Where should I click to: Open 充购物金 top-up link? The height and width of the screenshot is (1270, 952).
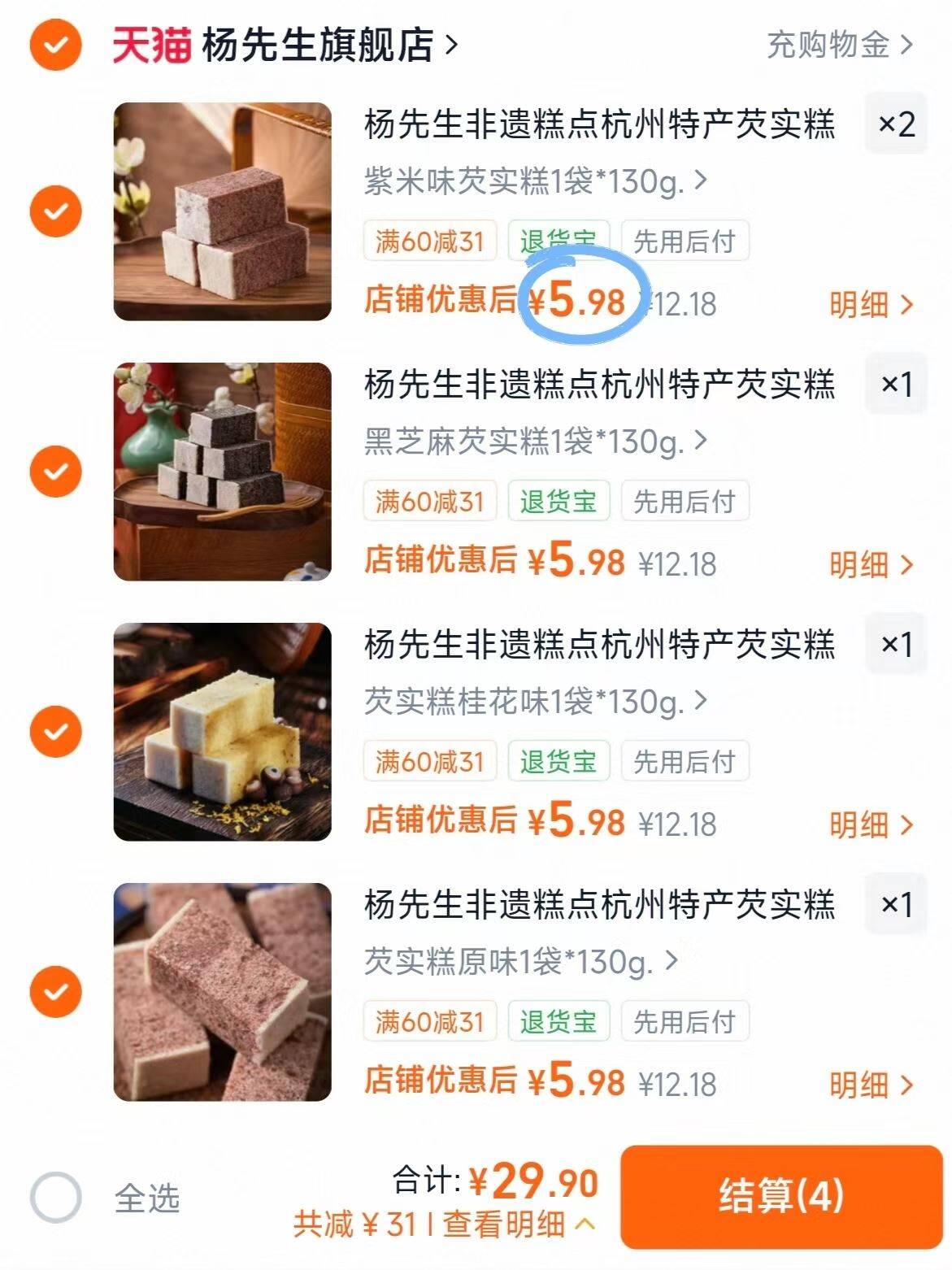pos(840,45)
